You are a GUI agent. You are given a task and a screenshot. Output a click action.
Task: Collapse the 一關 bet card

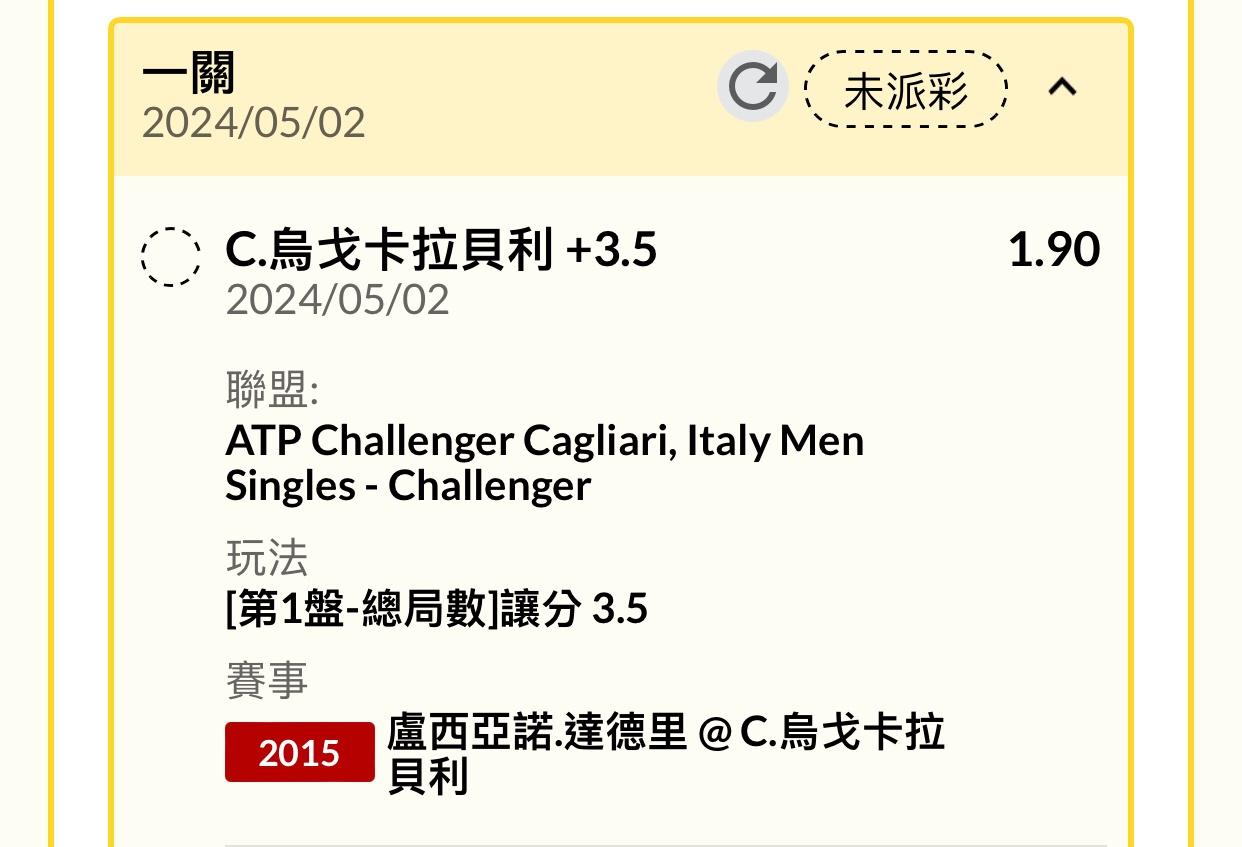(x=1062, y=88)
